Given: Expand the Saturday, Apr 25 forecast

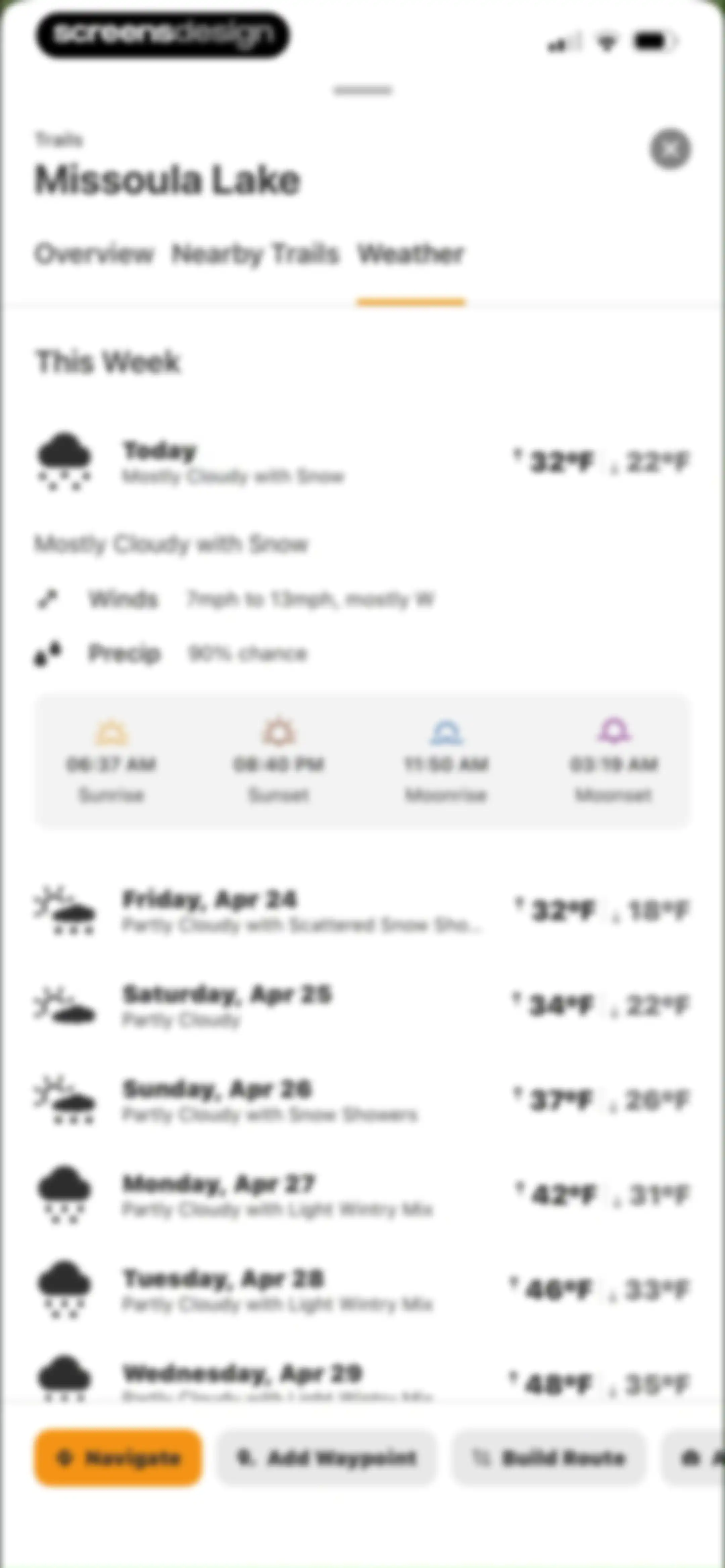Looking at the screenshot, I should [x=362, y=1005].
